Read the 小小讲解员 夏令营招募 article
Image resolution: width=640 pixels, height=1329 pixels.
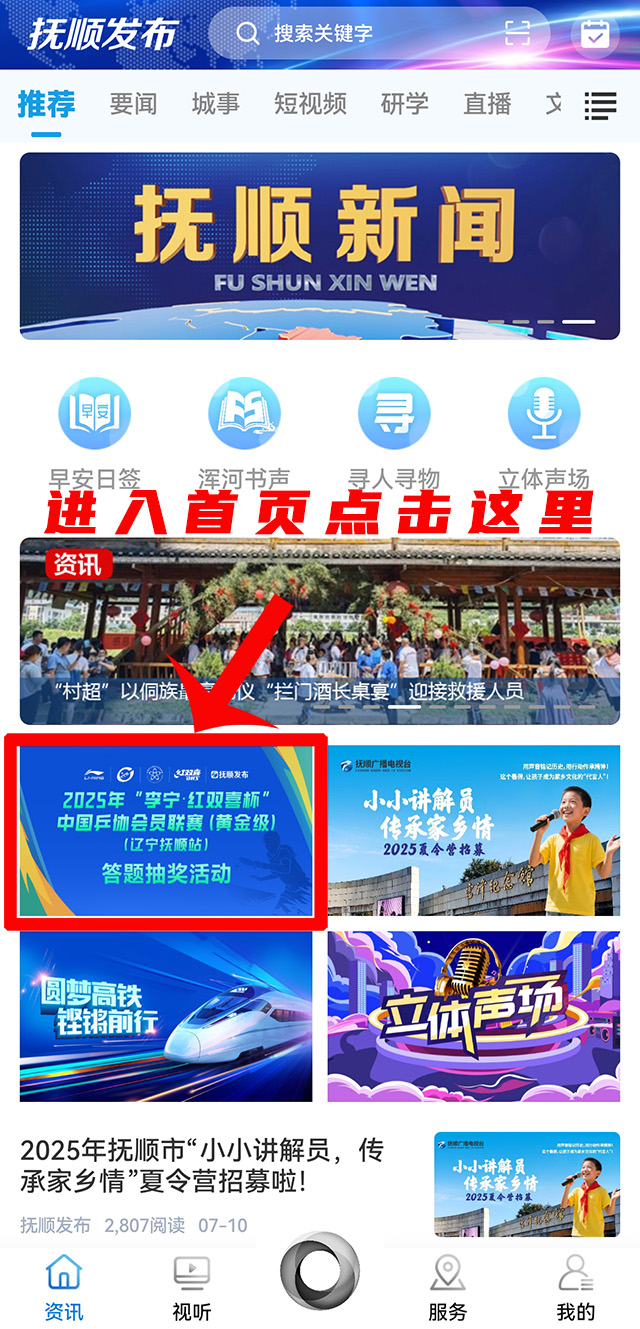202,1166
